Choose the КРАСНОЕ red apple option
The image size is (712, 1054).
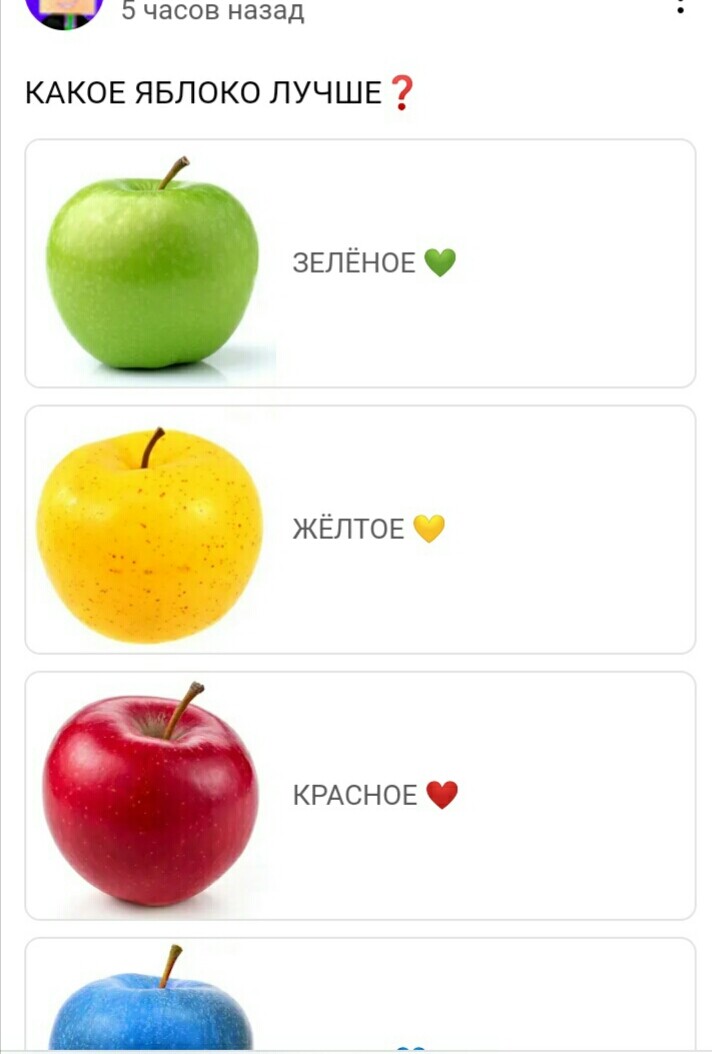(360, 795)
